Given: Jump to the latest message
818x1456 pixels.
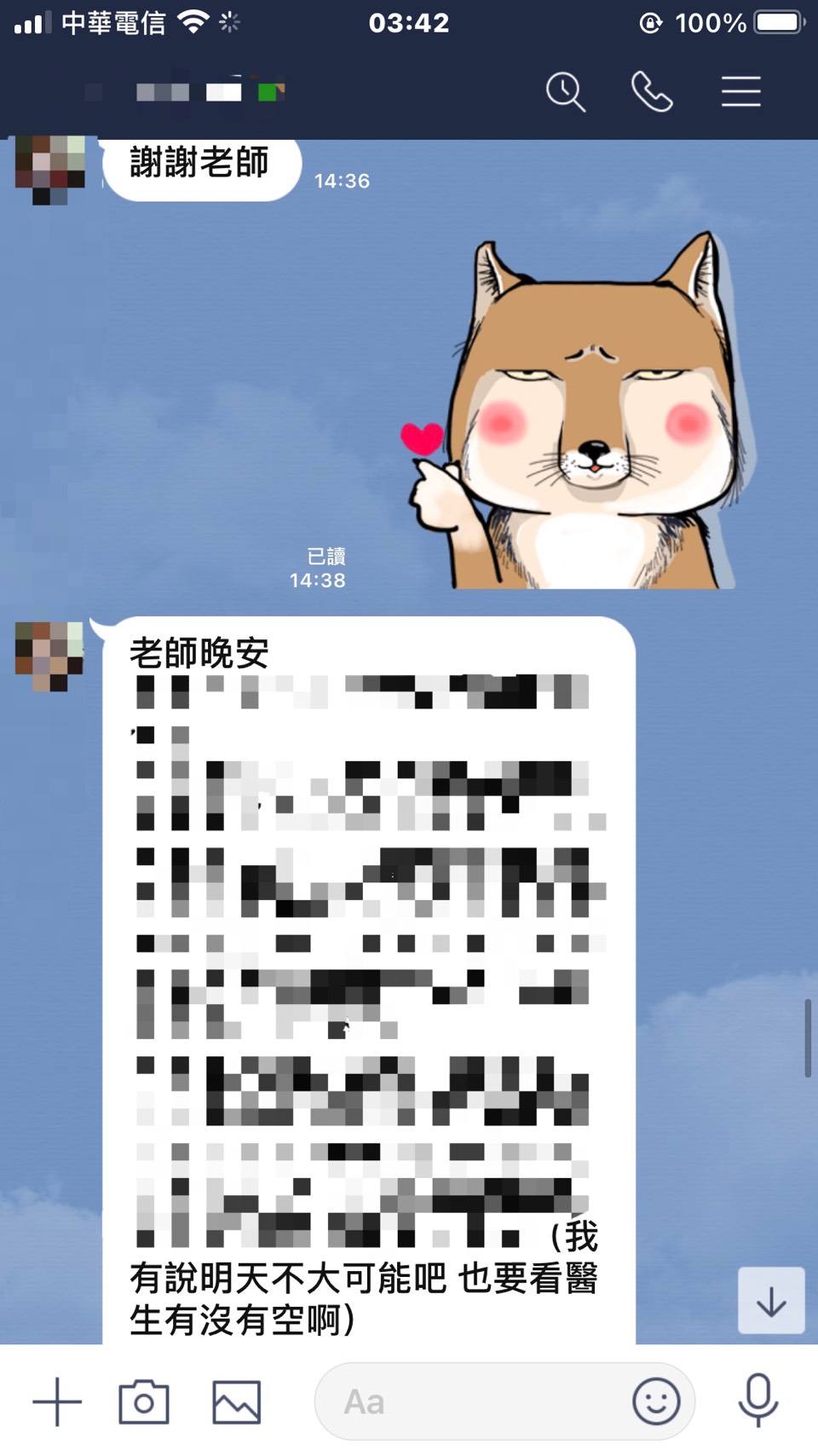Looking at the screenshot, I should click(771, 1301).
